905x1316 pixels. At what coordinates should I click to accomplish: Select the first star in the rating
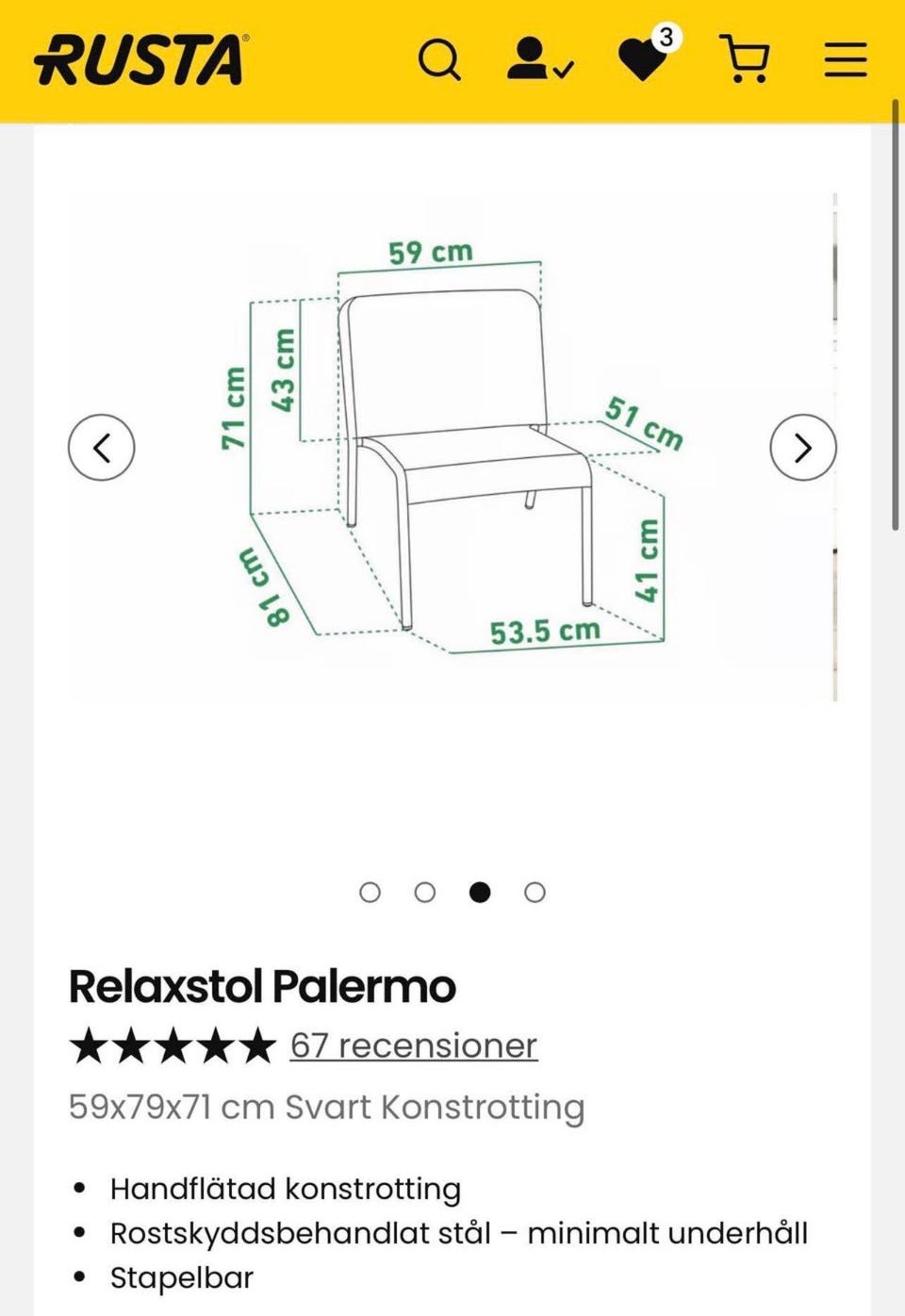pyautogui.click(x=91, y=1045)
